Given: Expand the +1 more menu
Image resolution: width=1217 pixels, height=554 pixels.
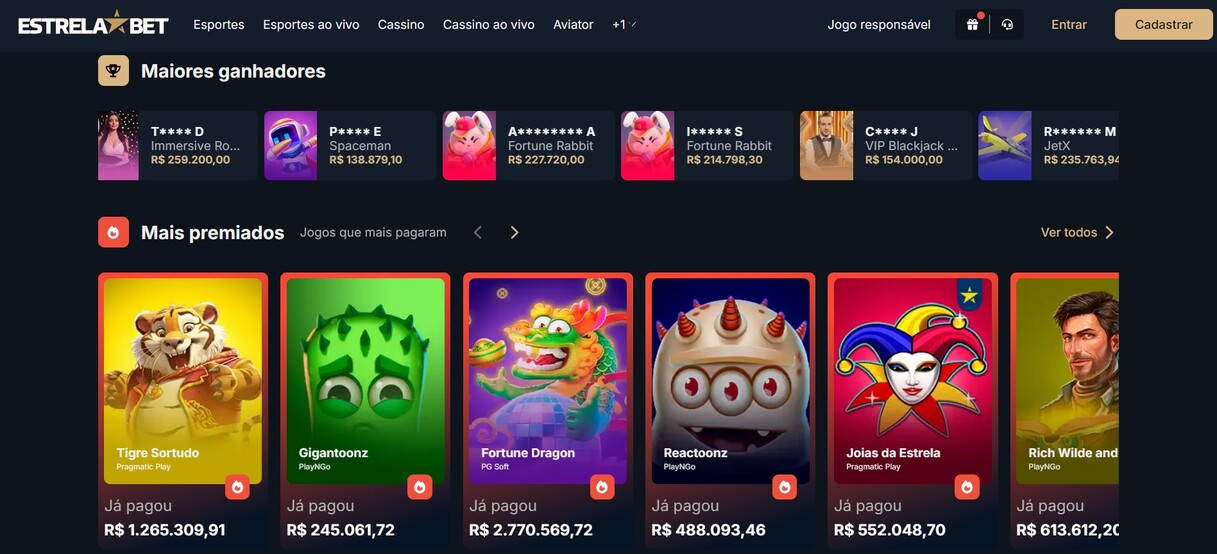Looking at the screenshot, I should coord(624,24).
